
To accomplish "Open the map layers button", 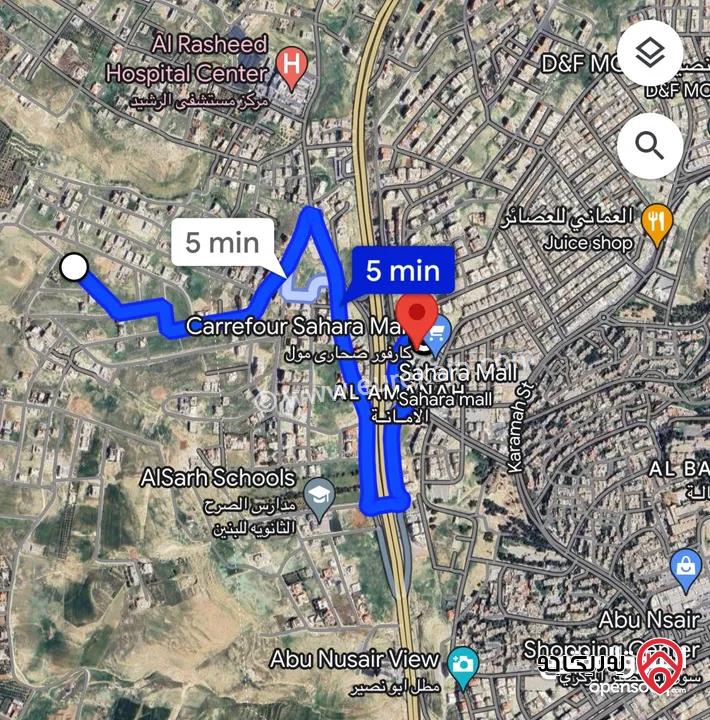I will [x=650, y=54].
